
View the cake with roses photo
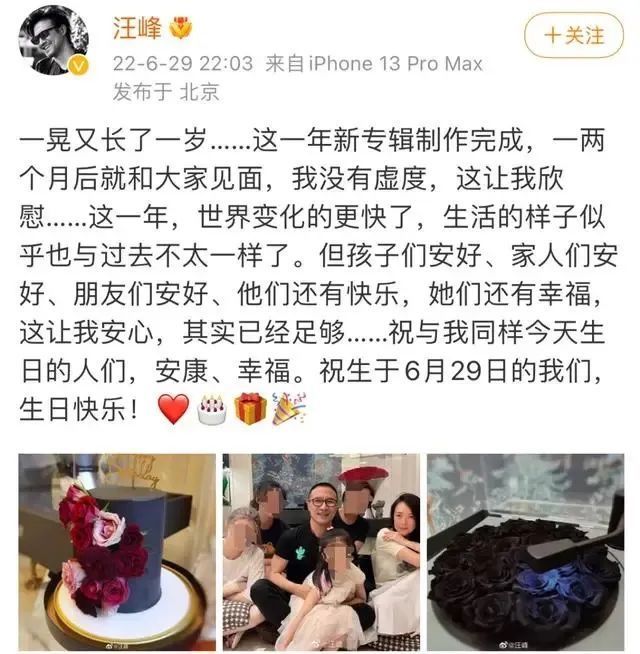(117, 551)
